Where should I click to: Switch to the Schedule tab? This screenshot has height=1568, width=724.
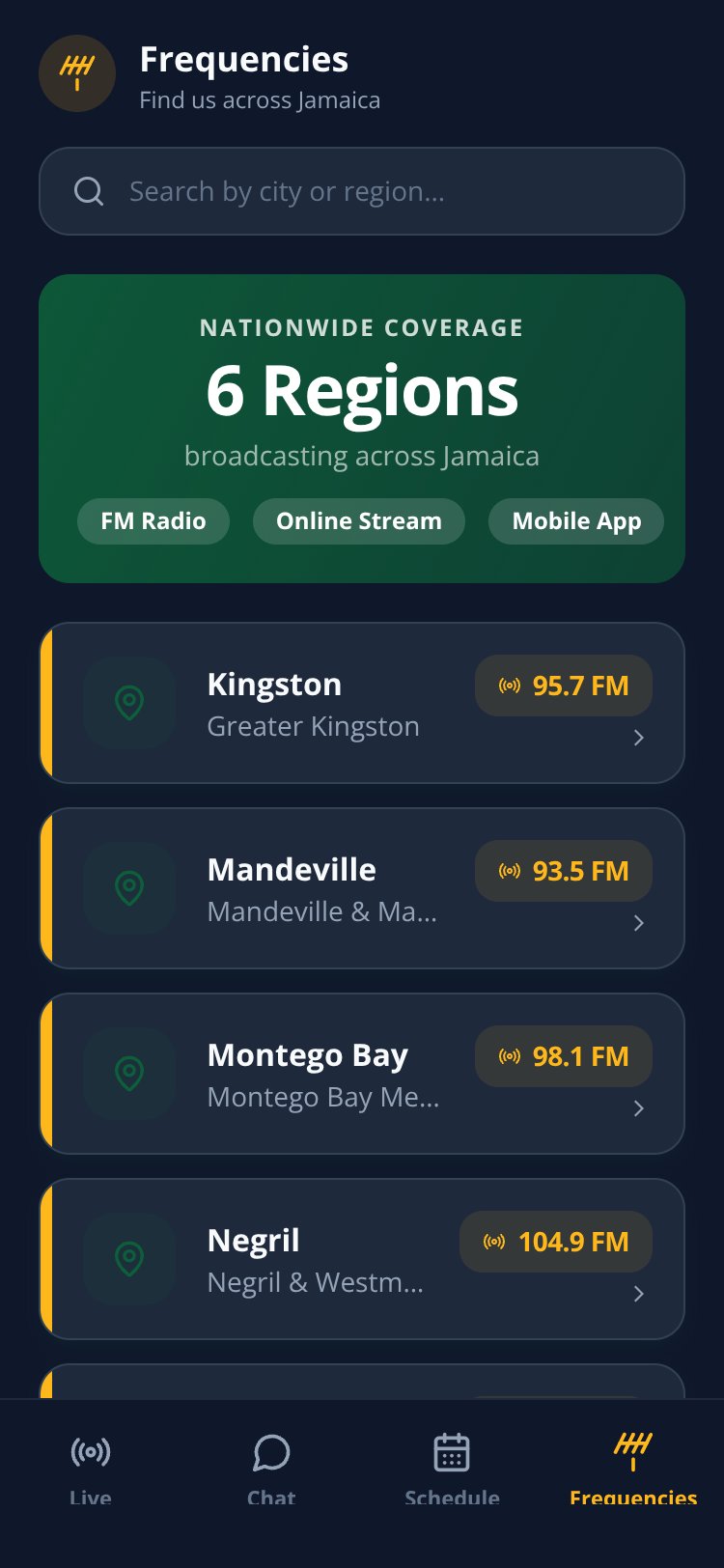coord(452,1468)
